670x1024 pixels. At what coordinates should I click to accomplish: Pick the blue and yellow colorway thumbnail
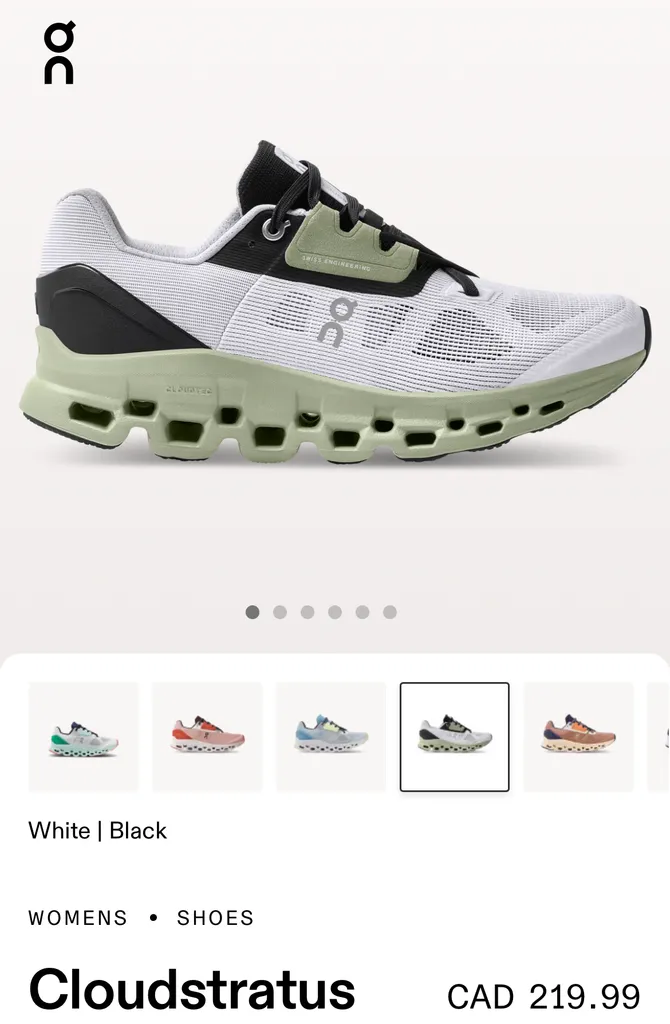[331, 737]
